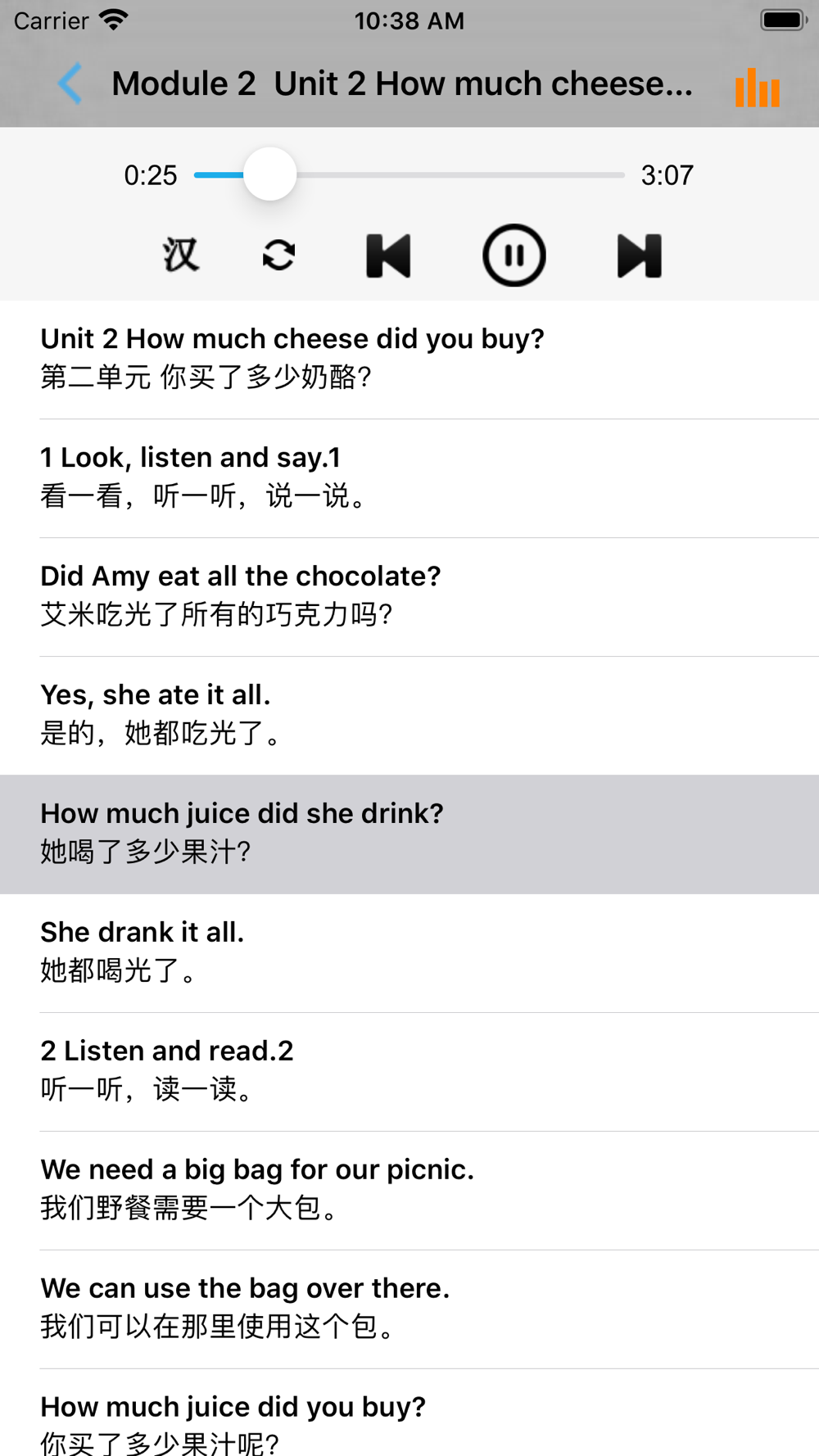Play the sentence 'She drank it all.'
This screenshot has width=819, height=1456.
tap(409, 953)
